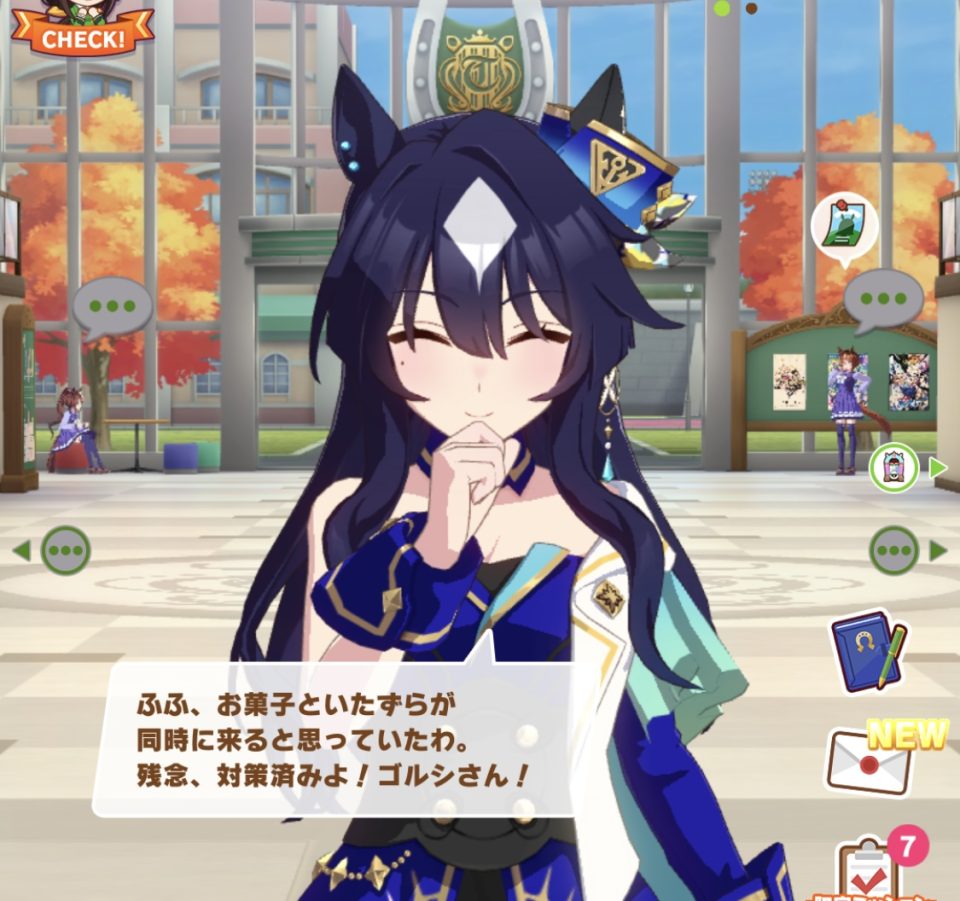Open the blue horseshoe notebook

[866, 651]
